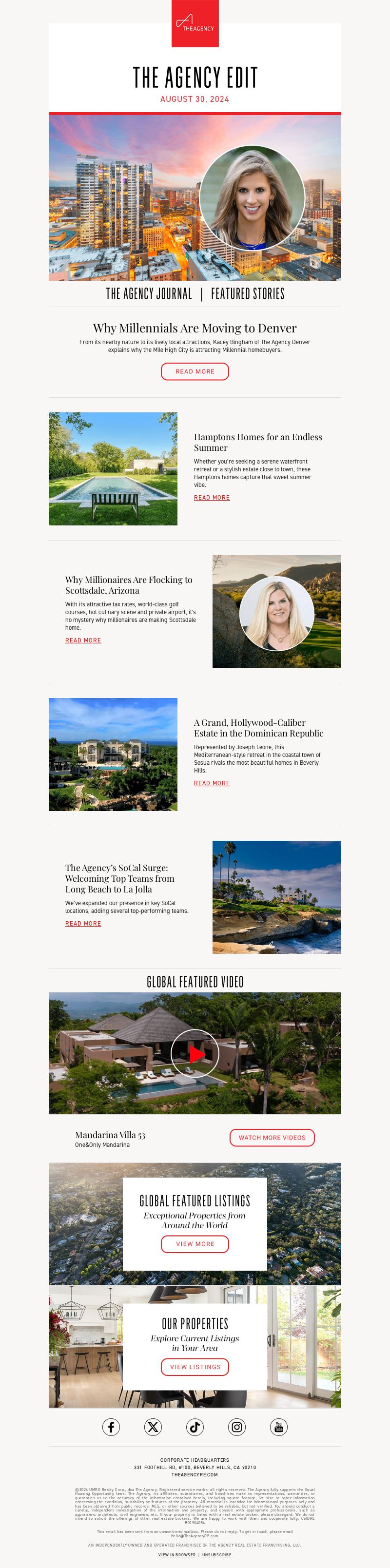
Task: Open The Agency's YouTube channel
Action: [x=279, y=1427]
